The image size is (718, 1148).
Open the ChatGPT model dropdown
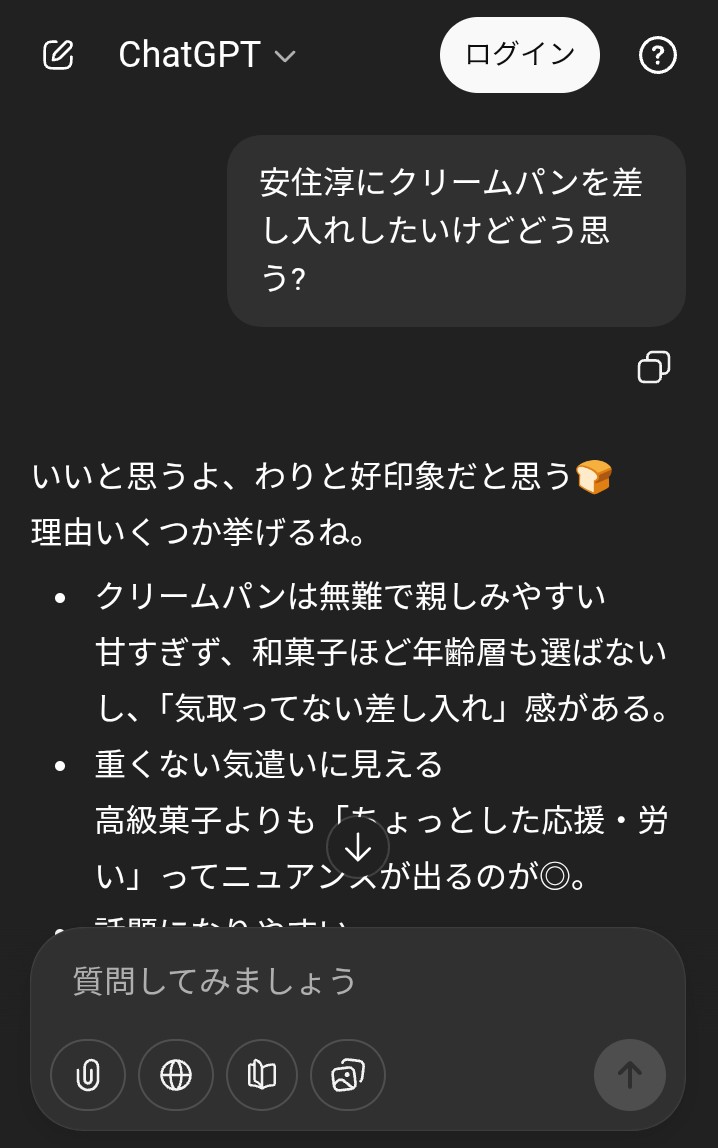[207, 55]
